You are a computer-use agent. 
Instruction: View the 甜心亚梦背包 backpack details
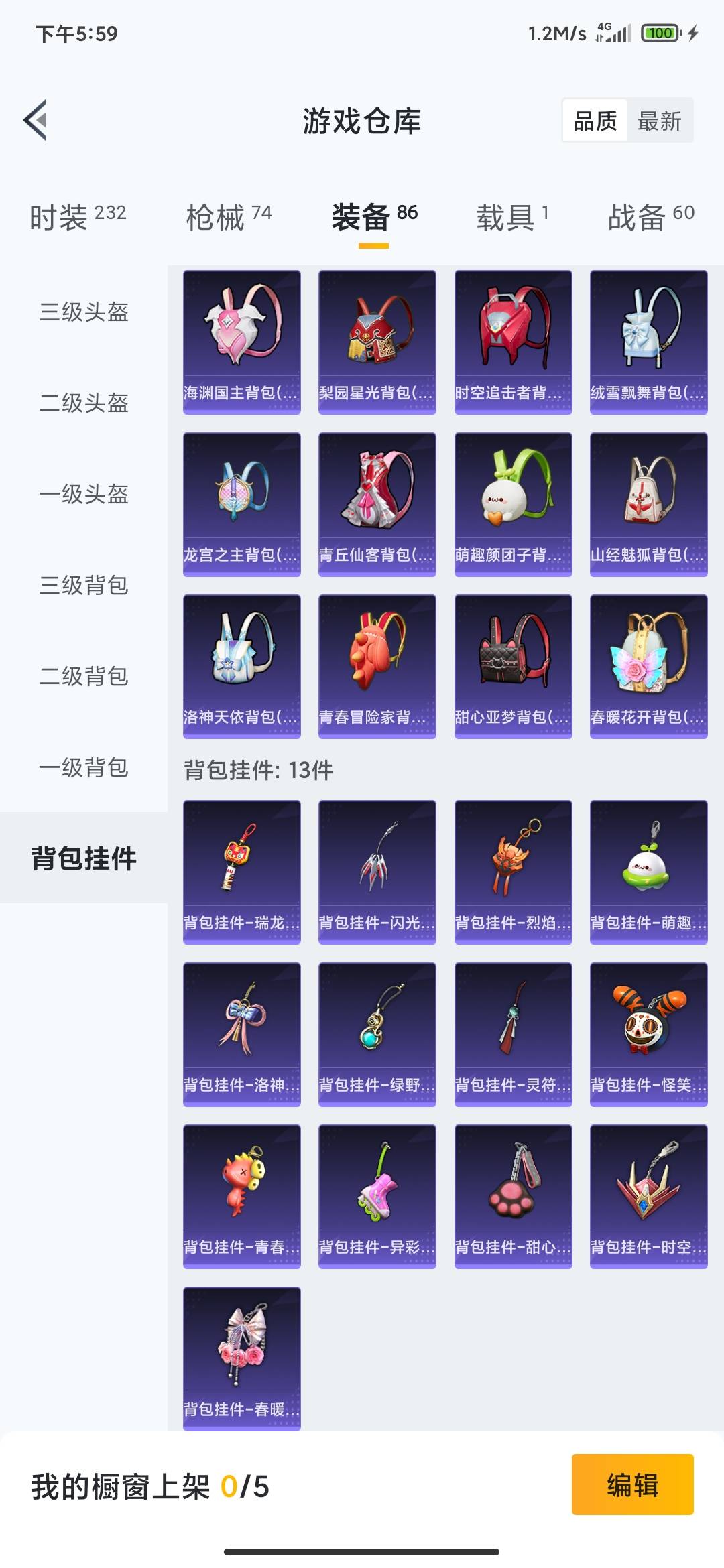(512, 663)
